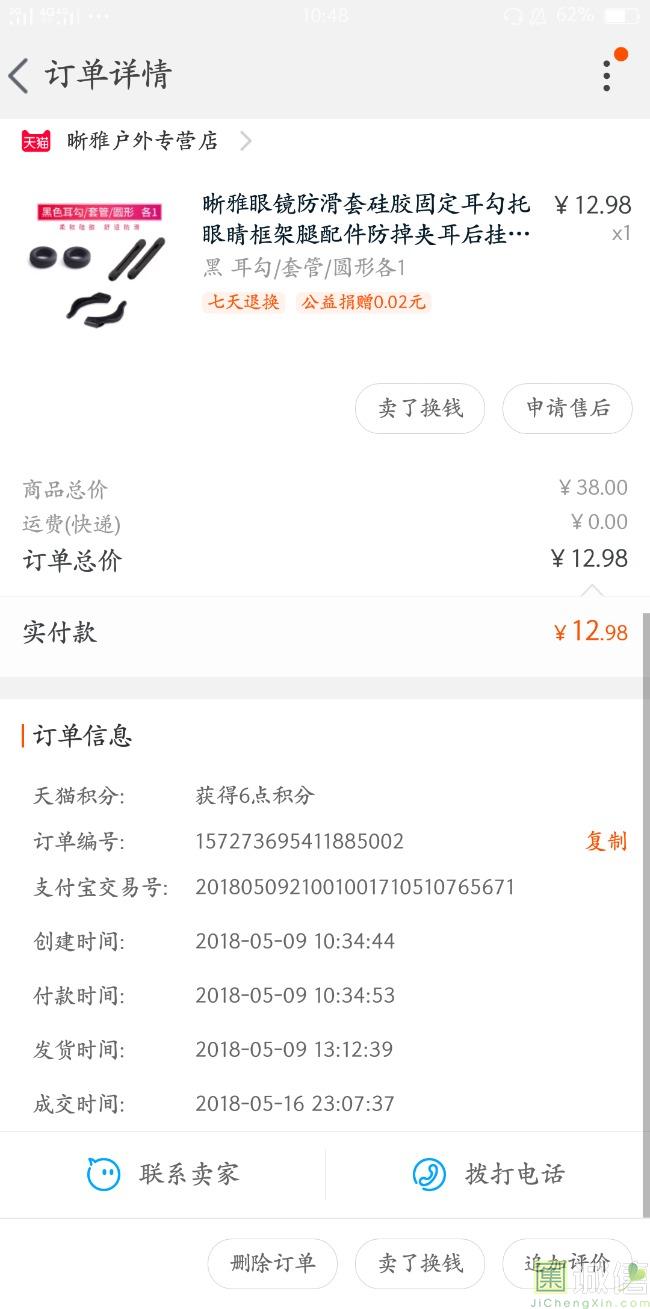Image resolution: width=650 pixels, height=1309 pixels.
Task: Tap 申请售后 to request after-sales service
Action: coord(567,408)
